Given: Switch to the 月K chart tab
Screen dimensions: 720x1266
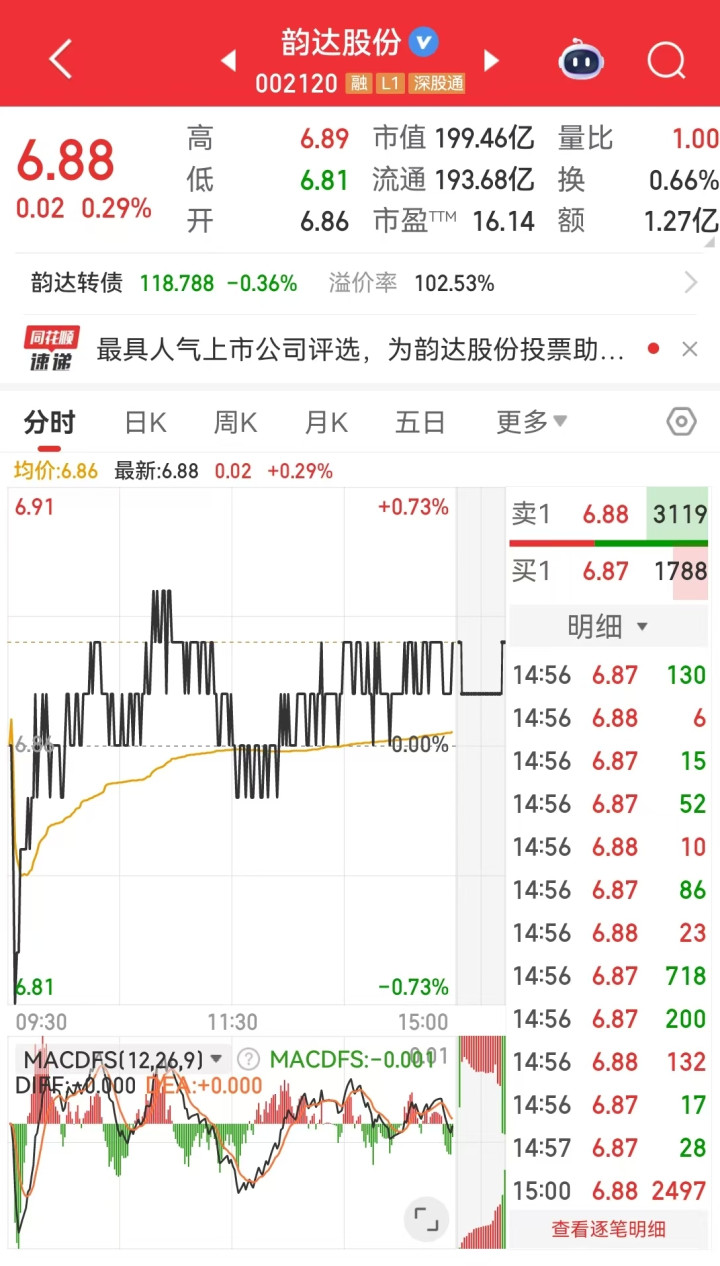Looking at the screenshot, I should [326, 422].
